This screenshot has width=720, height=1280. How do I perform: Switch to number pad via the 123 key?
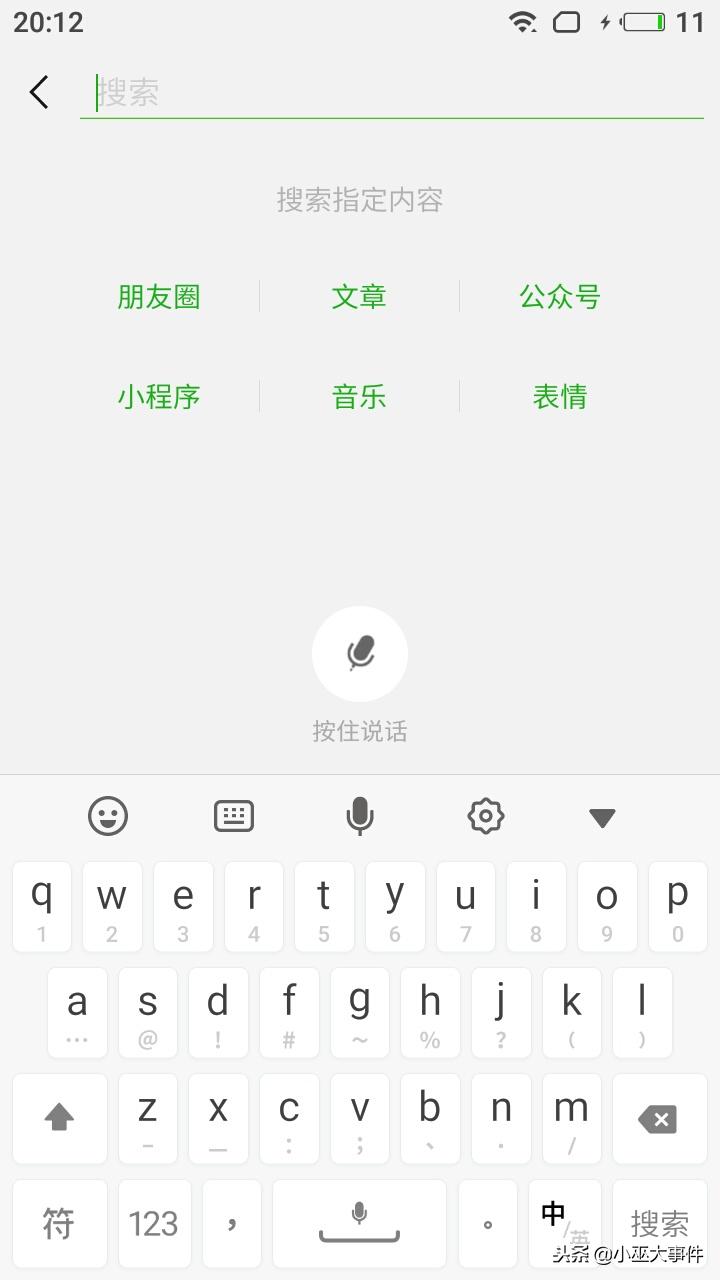click(x=155, y=1223)
